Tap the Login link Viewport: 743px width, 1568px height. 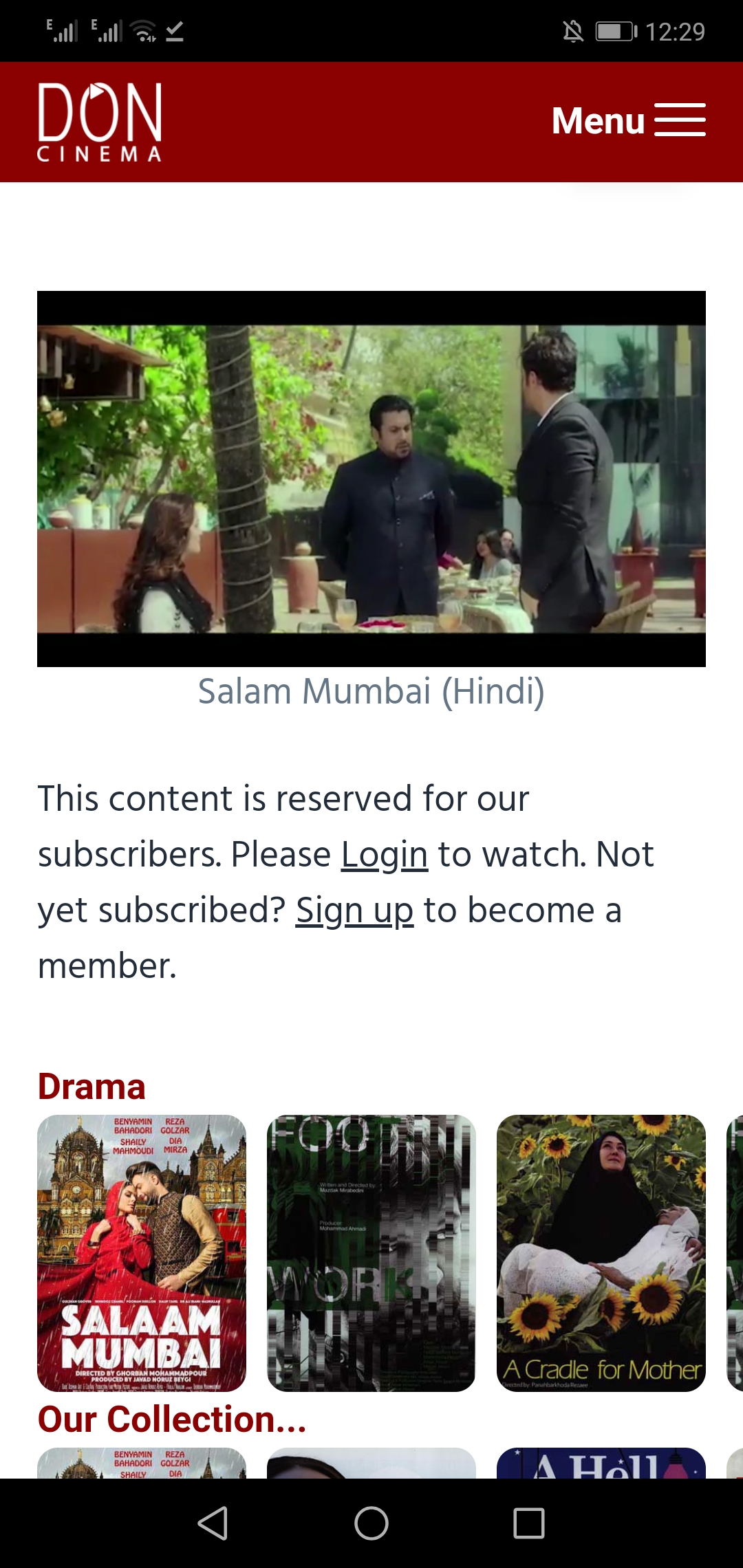pyautogui.click(x=384, y=855)
